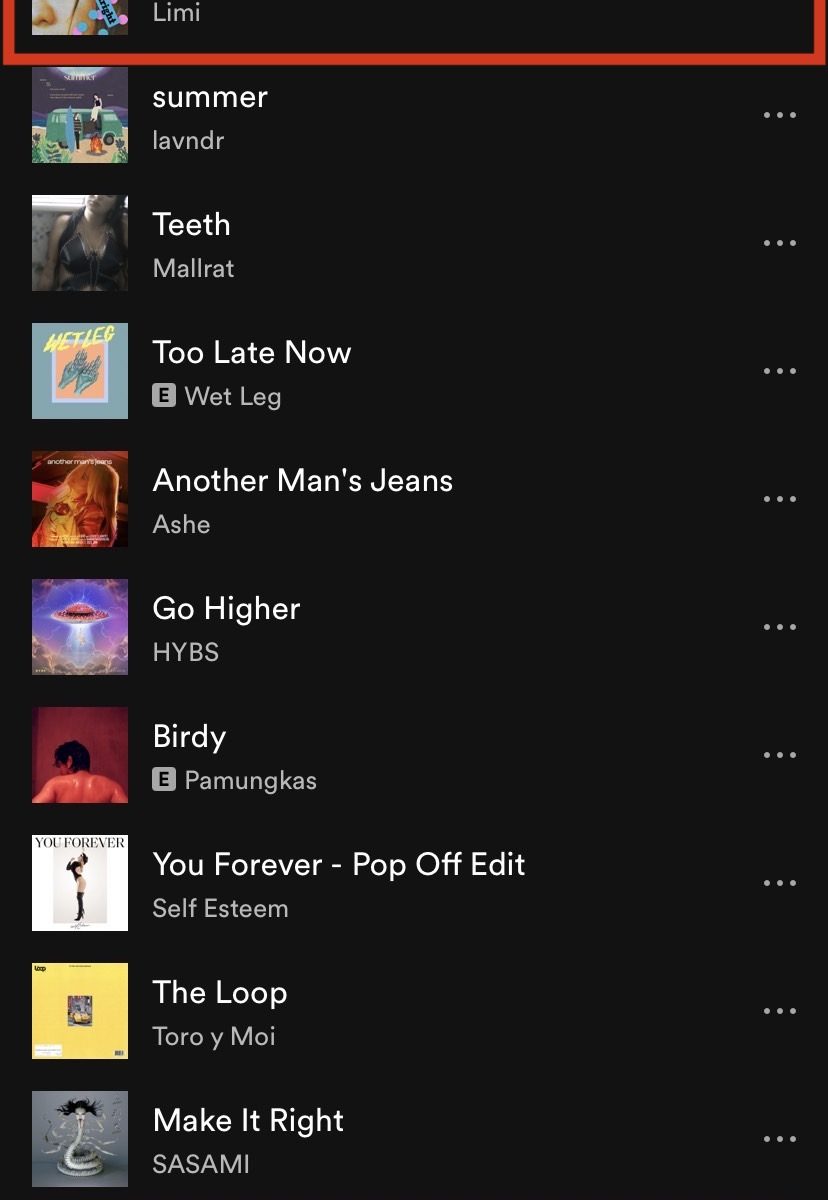The height and width of the screenshot is (1200, 828).
Task: Open more options for summer
Action: [x=780, y=115]
